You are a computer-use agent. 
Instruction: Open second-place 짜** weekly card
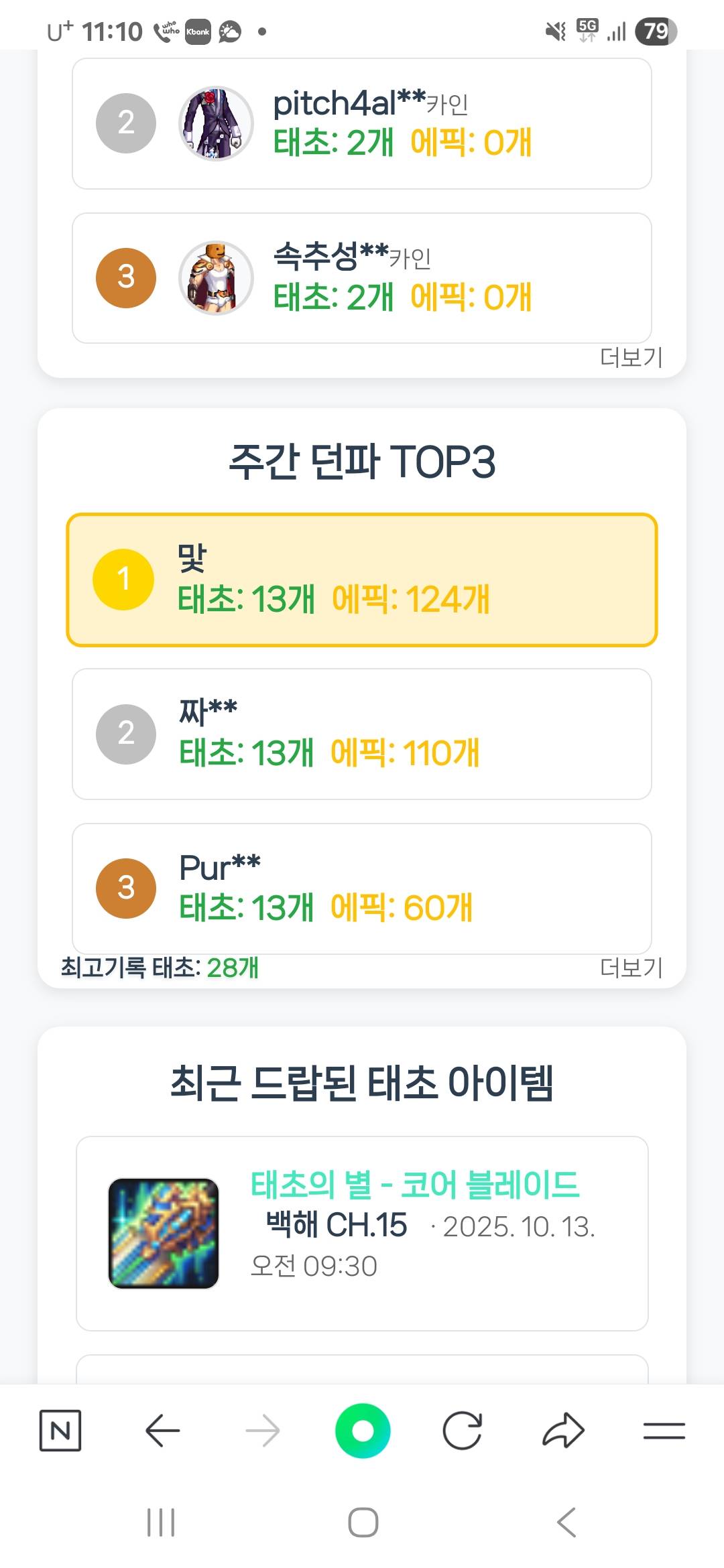[362, 734]
